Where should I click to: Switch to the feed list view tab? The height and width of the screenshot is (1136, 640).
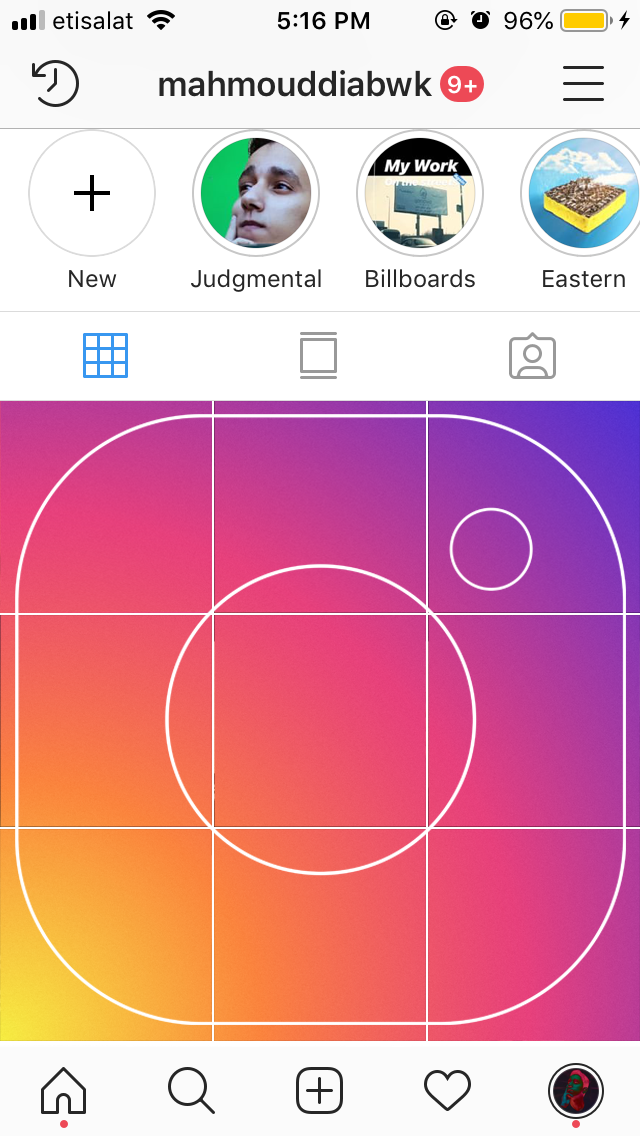pyautogui.click(x=319, y=356)
